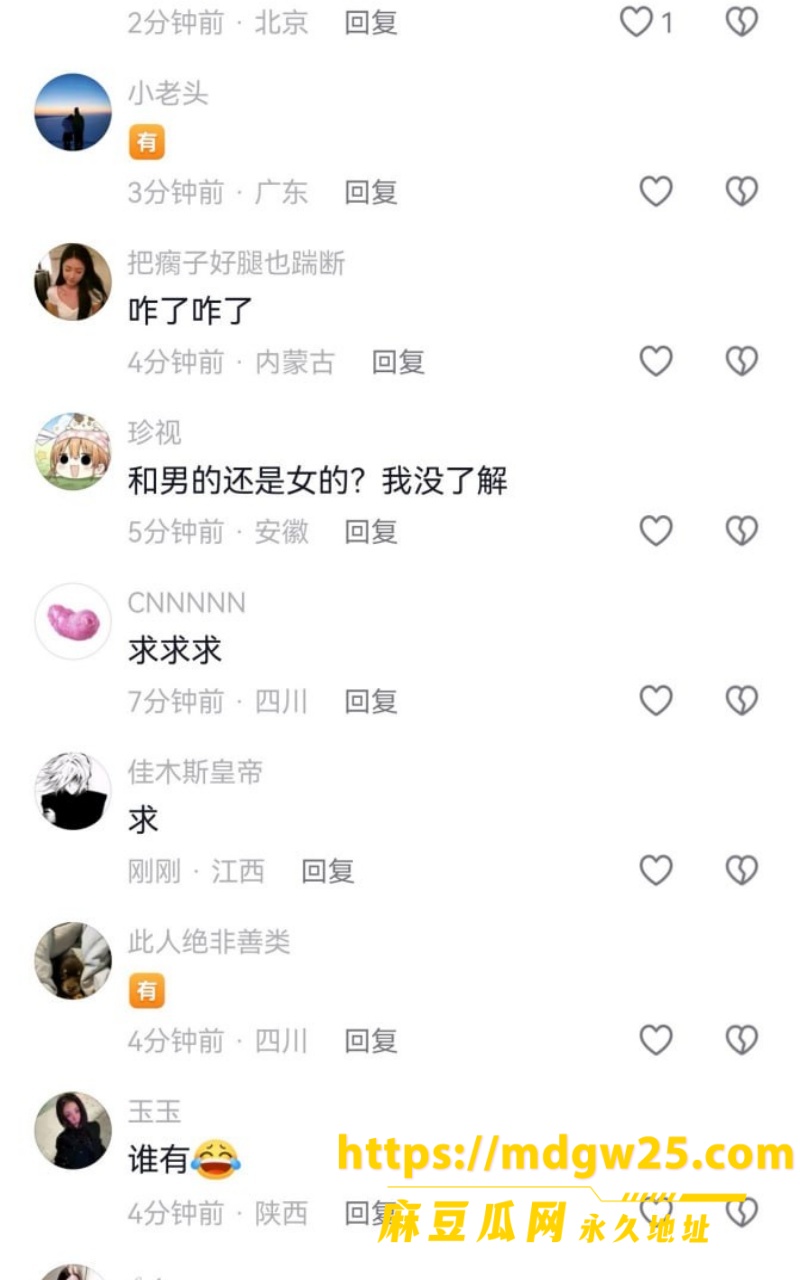800x1280 pixels.
Task: Dislike the comment from 小老头
Action: pyautogui.click(x=741, y=191)
